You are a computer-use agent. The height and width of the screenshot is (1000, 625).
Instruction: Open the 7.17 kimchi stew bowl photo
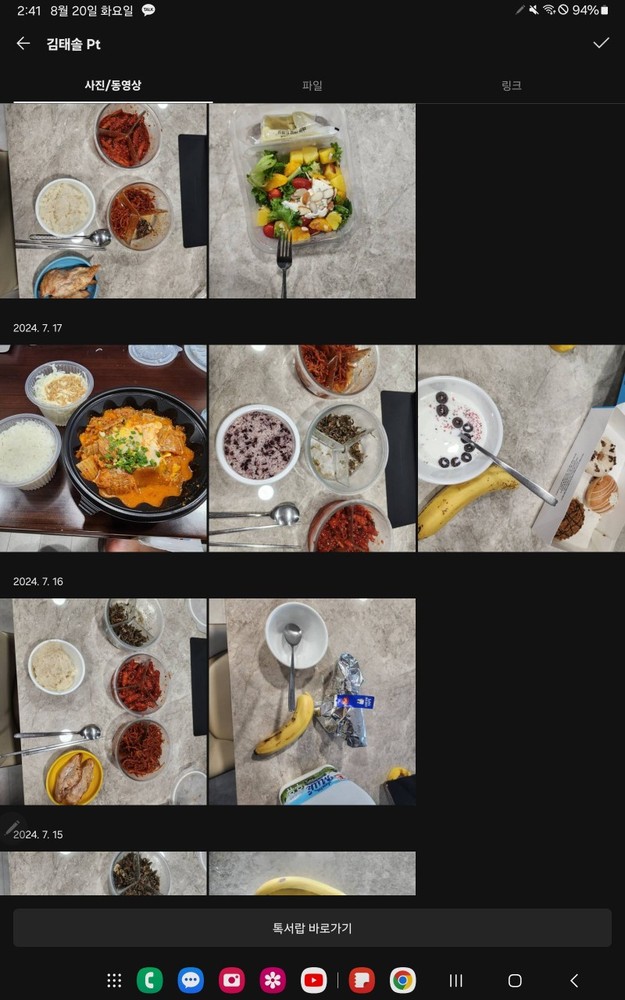(103, 448)
